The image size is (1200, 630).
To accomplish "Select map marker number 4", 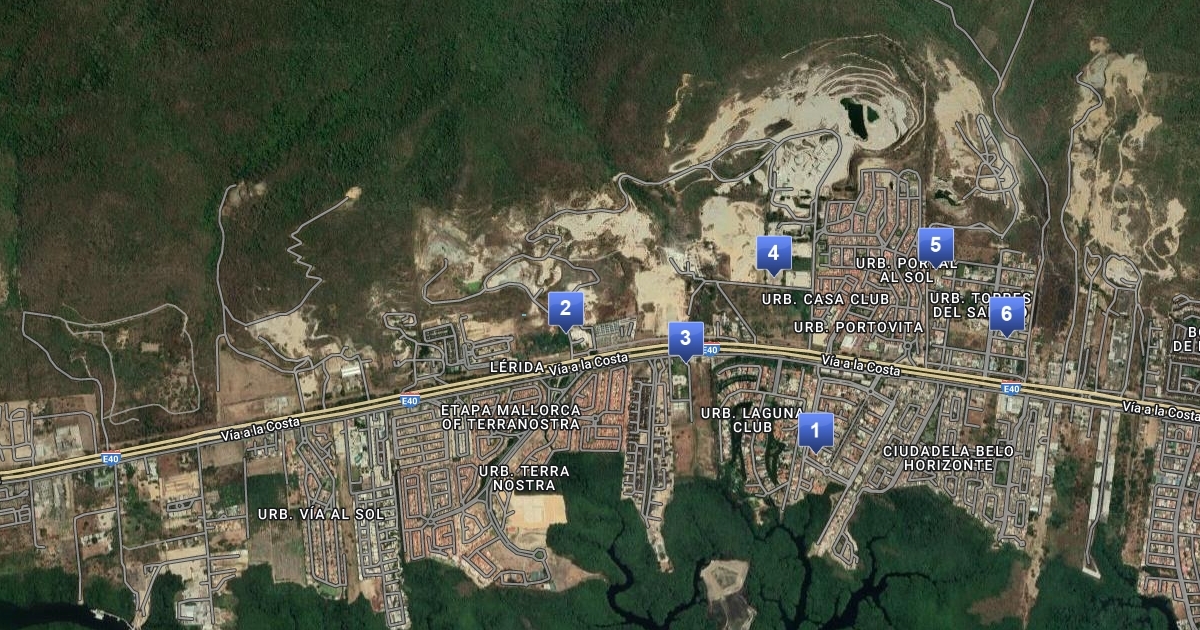I will tap(773, 254).
